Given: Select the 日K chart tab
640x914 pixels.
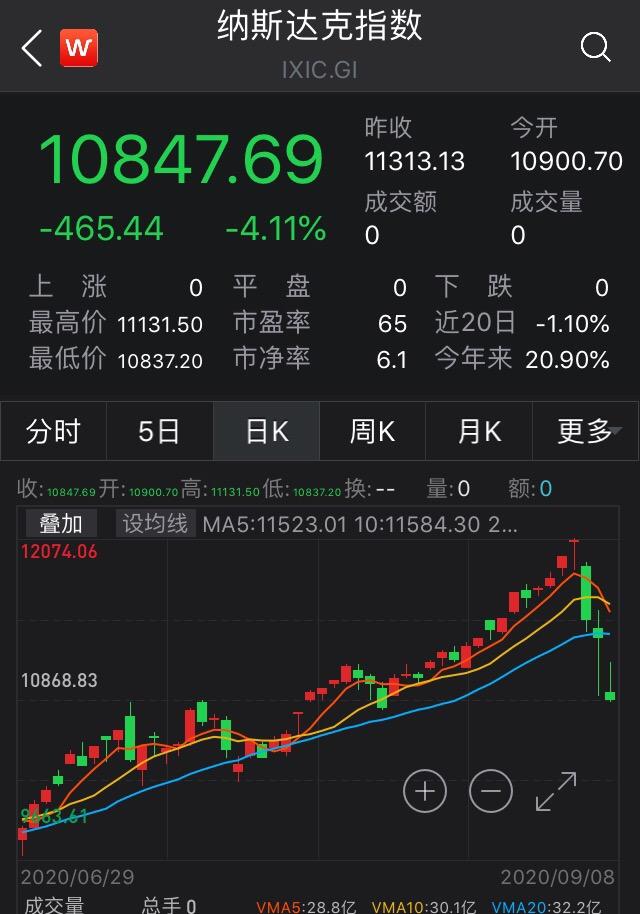Looking at the screenshot, I should pyautogui.click(x=266, y=432).
